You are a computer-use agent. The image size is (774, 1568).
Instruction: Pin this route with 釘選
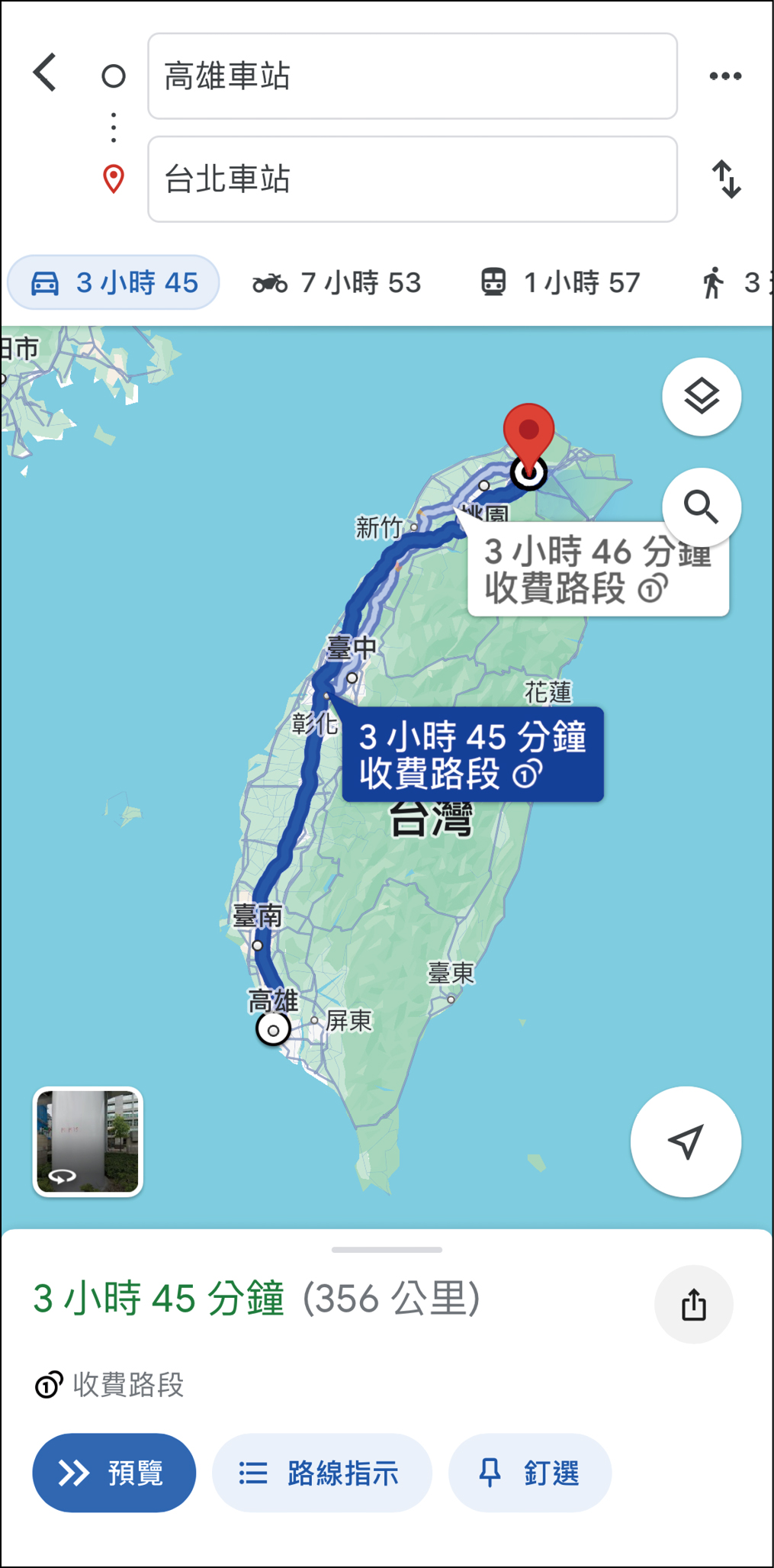529,1473
